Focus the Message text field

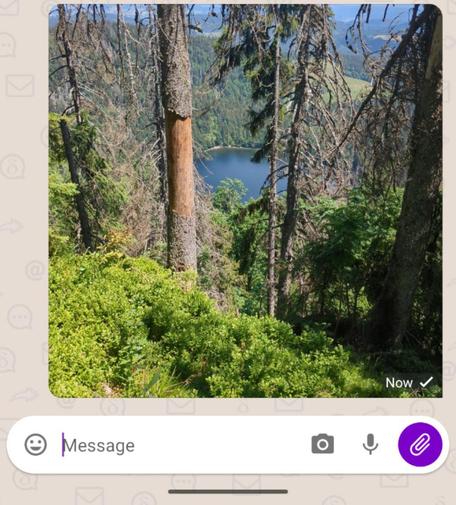(182, 445)
